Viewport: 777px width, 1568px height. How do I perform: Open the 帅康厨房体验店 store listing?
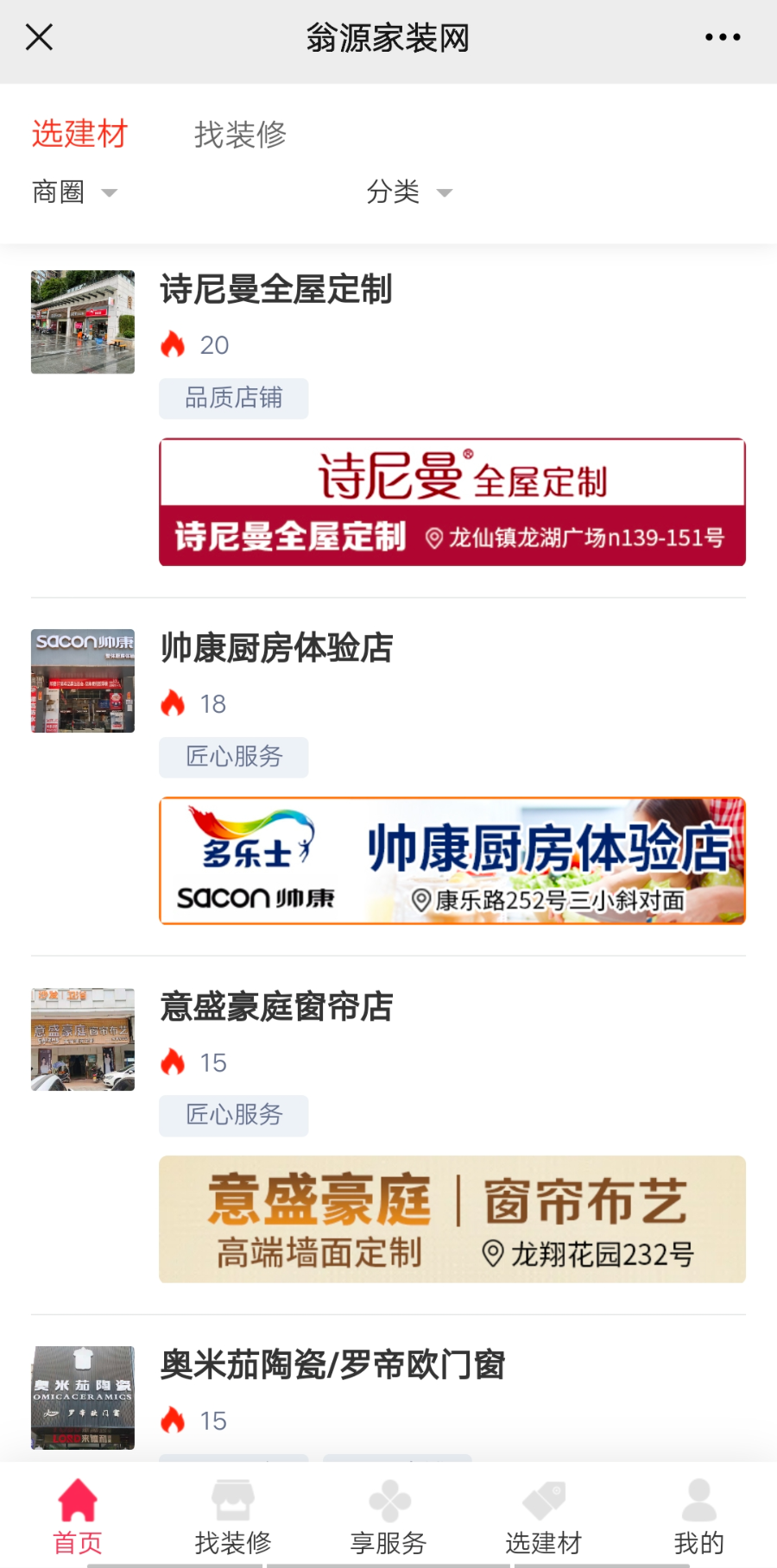(276, 648)
